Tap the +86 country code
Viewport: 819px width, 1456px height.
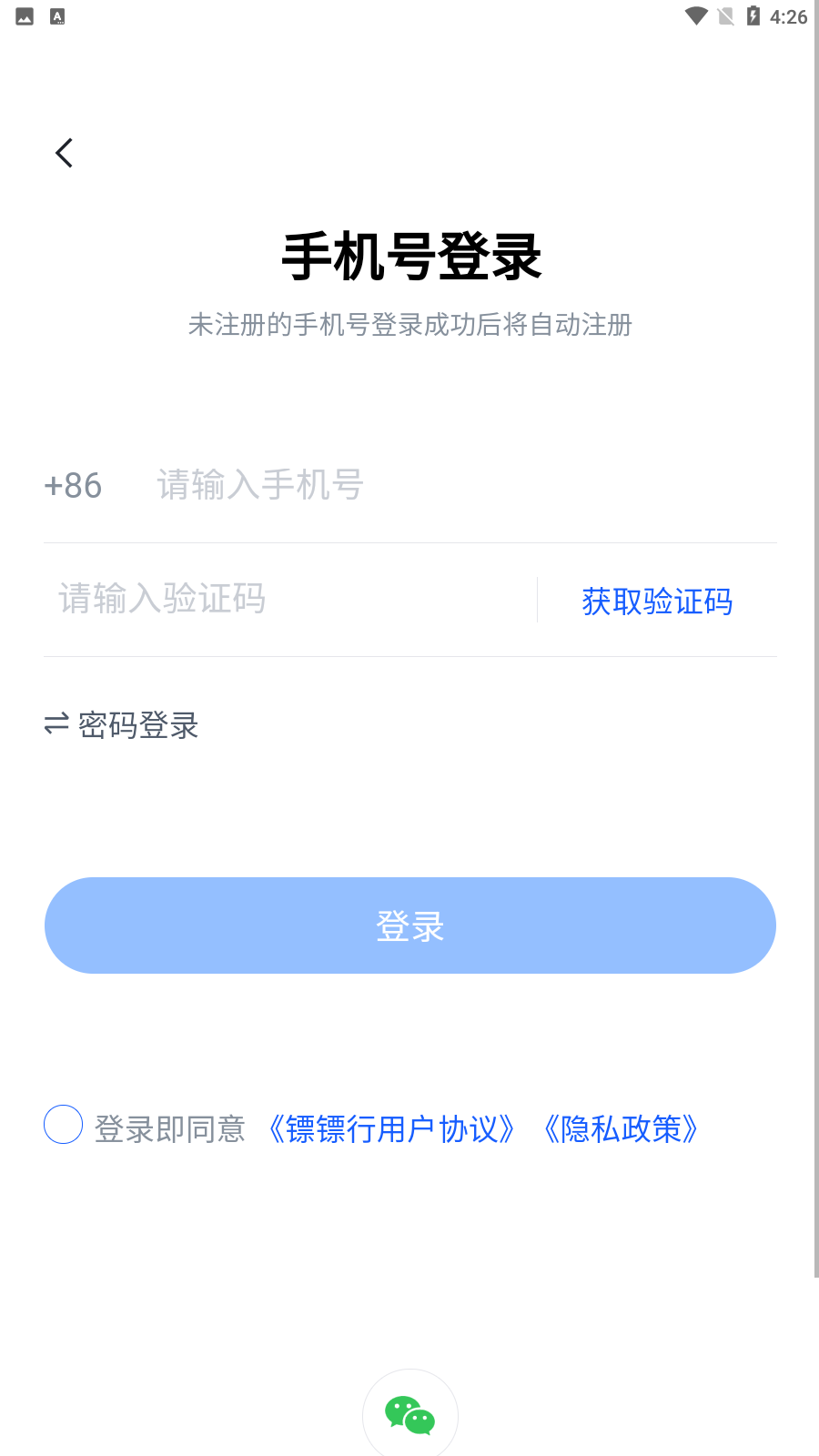[x=73, y=485]
